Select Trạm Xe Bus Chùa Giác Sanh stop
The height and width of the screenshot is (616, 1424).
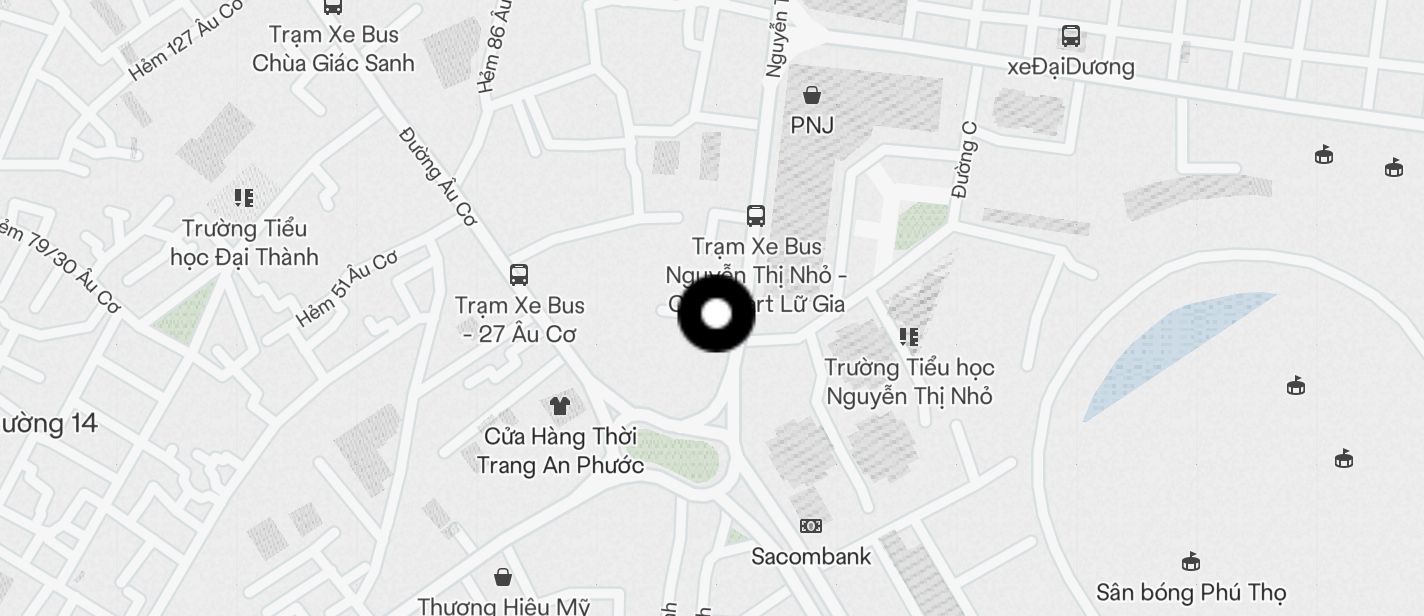[x=333, y=8]
